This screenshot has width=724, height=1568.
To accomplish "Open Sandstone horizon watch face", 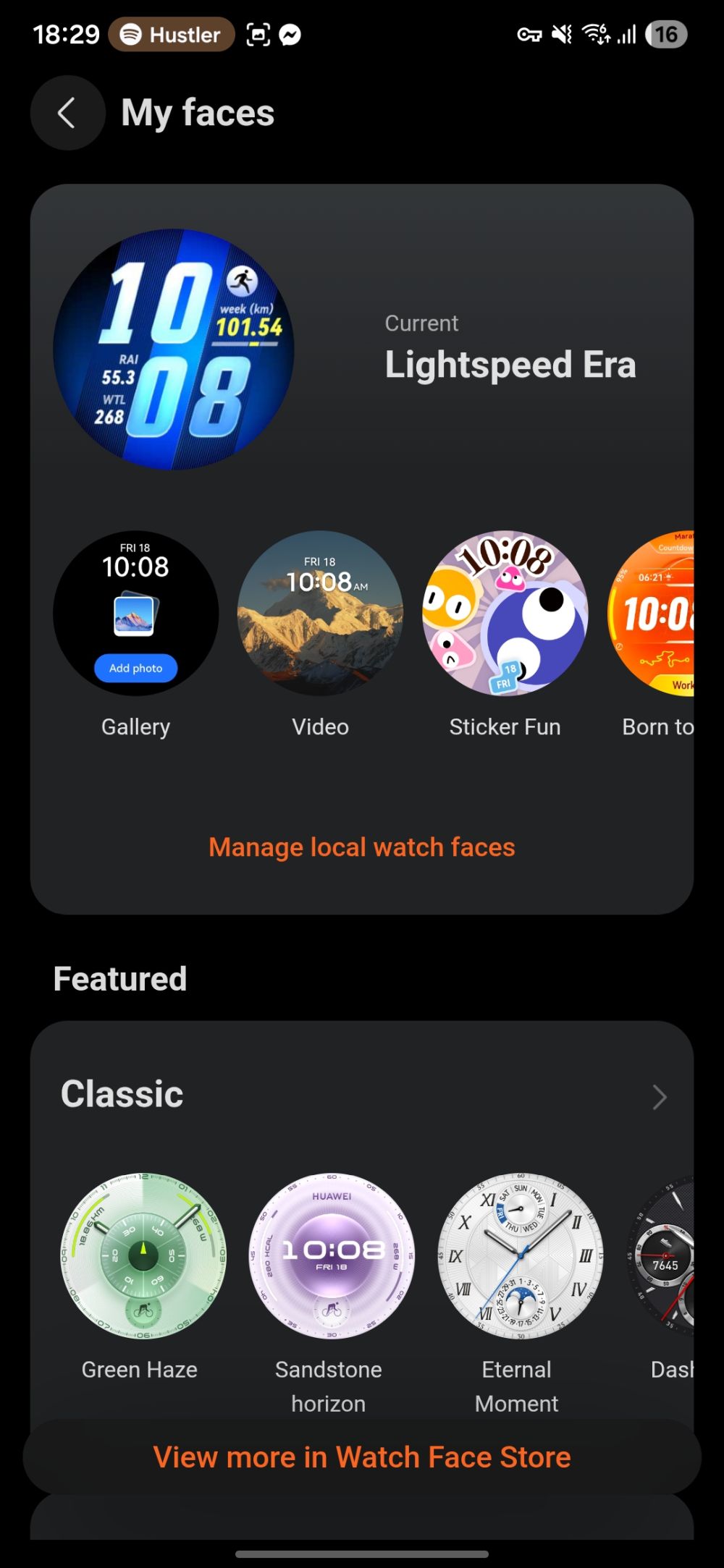I will [x=332, y=1255].
